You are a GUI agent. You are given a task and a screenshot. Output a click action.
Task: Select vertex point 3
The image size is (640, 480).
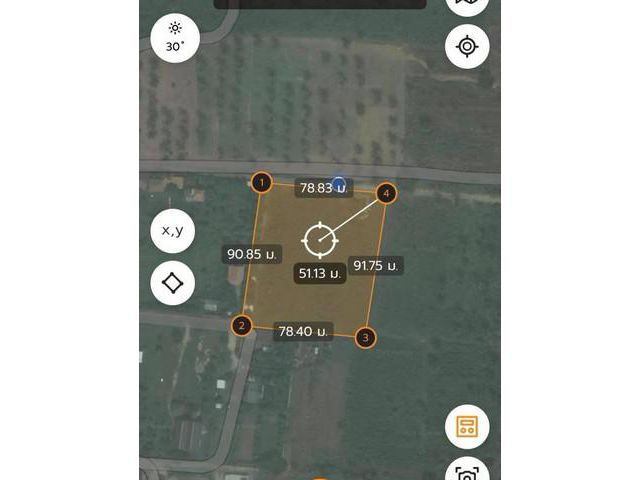coord(366,338)
